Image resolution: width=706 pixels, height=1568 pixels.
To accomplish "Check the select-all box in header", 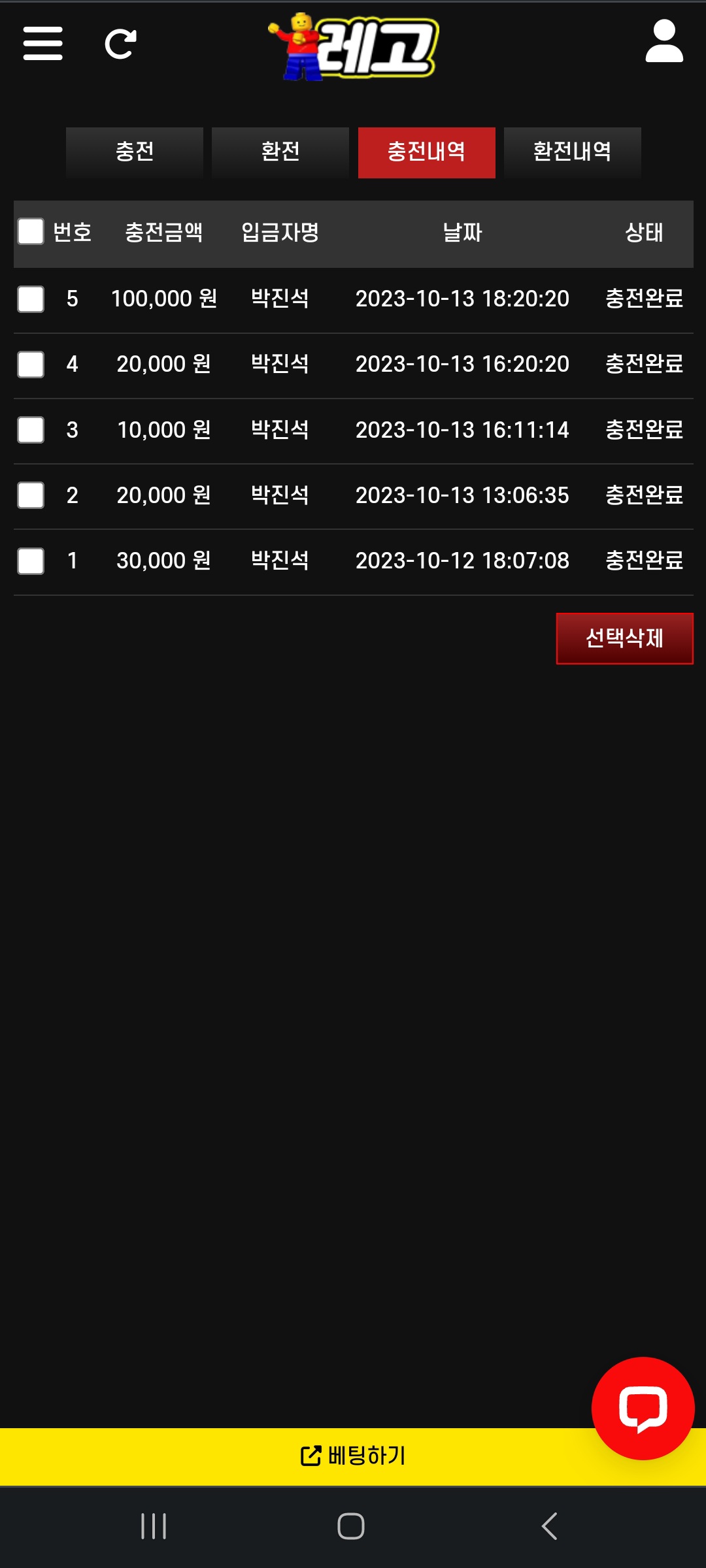I will 31,232.
